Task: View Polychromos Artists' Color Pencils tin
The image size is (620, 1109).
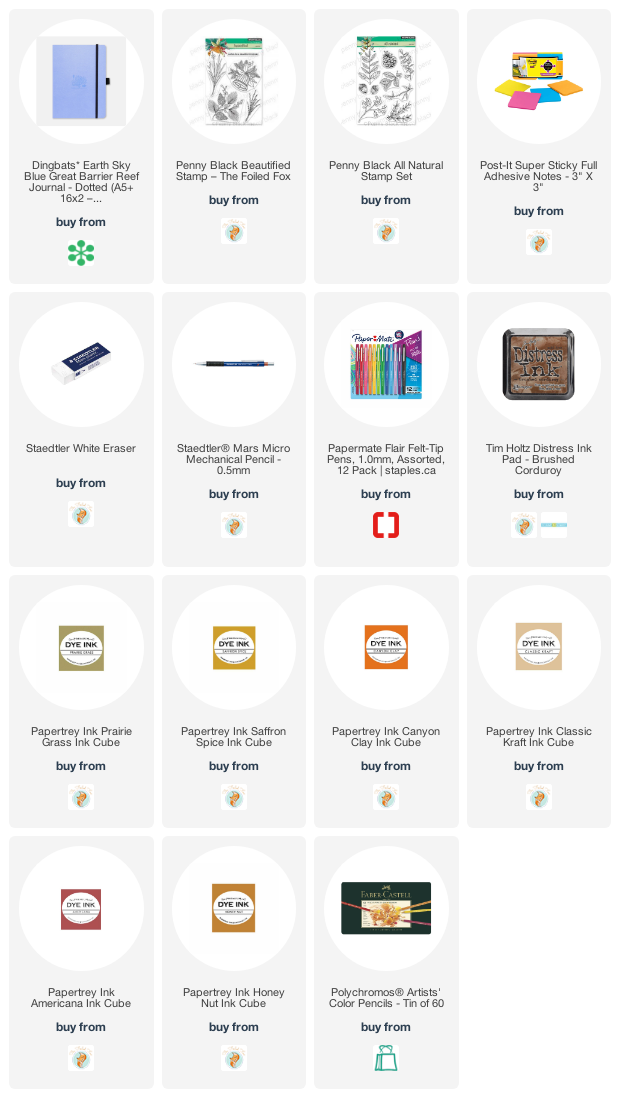Action: click(386, 908)
